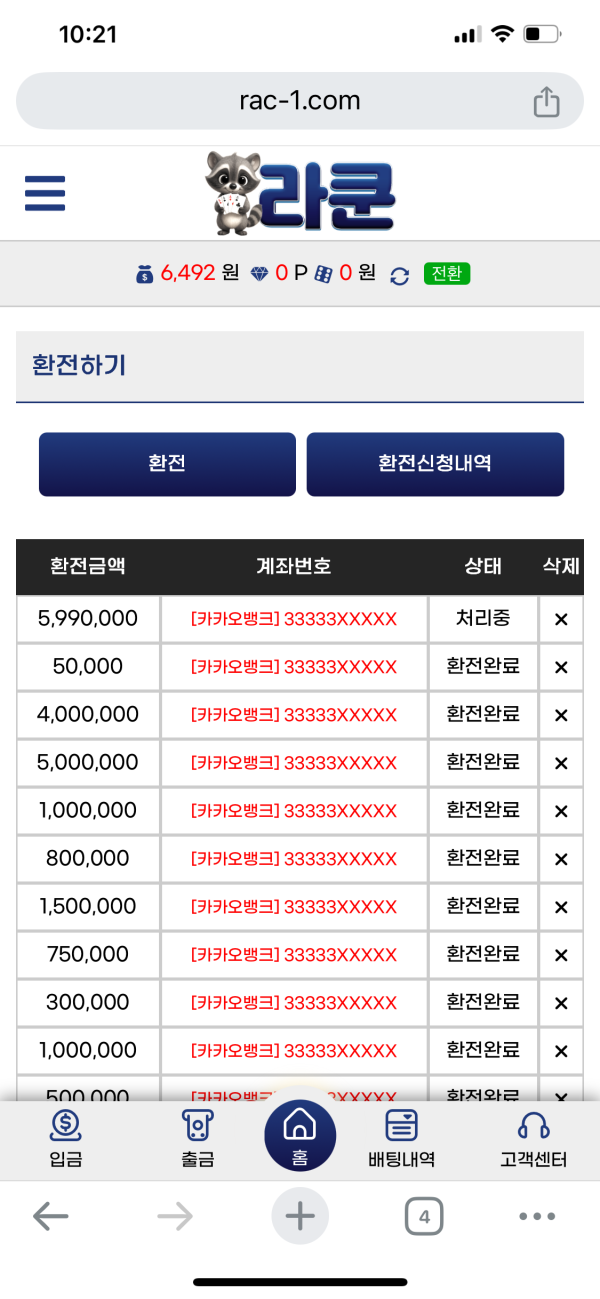This screenshot has height=1299, width=600.
Task: Remove the 4,000,000 withdrawal row
Action: 561,716
